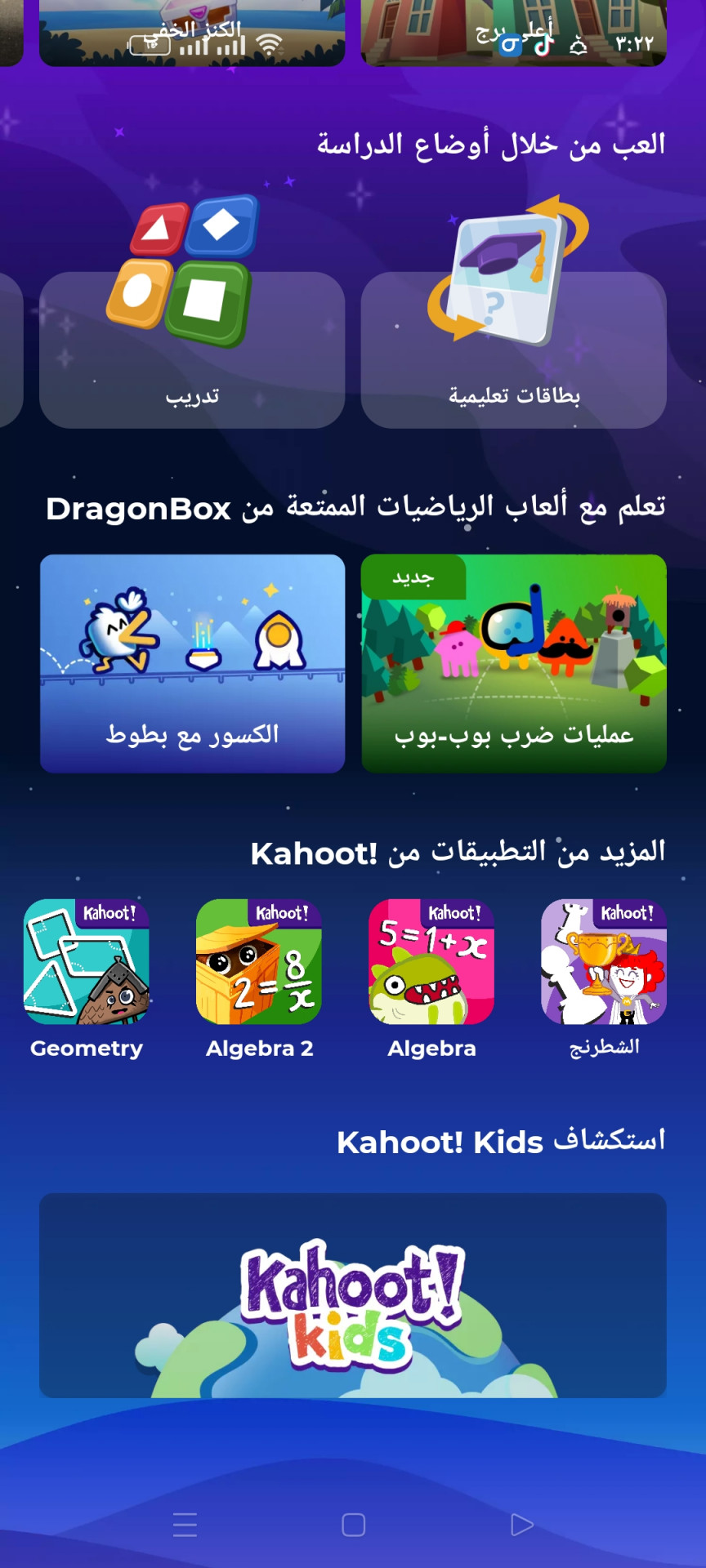Viewport: 706px width, 1568px height.
Task: Open the Kahoot! Geometry app
Action: click(x=87, y=962)
